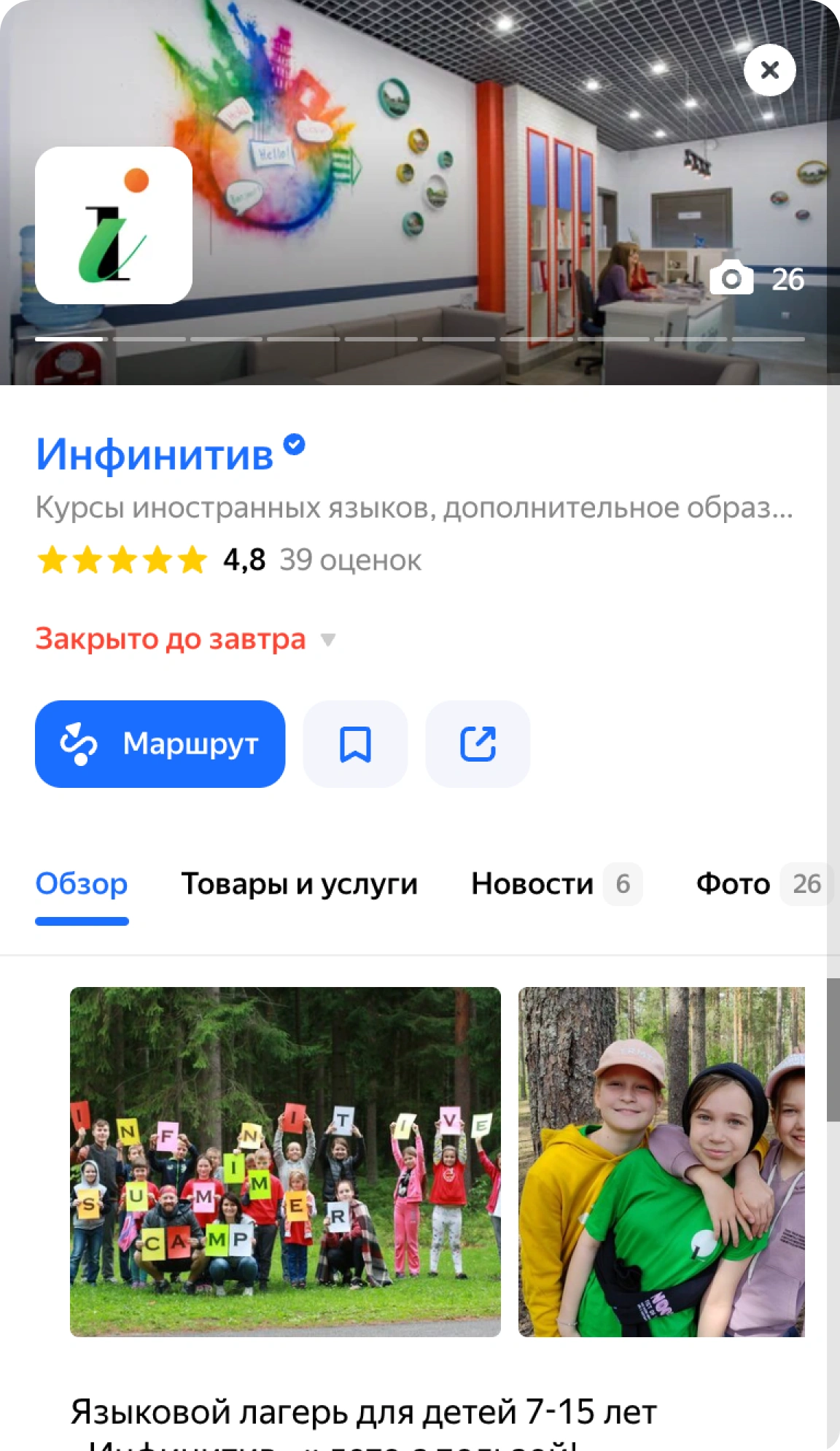Screen dimensions: 840x1451
Task: Switch to the Новости tab
Action: coord(532,883)
